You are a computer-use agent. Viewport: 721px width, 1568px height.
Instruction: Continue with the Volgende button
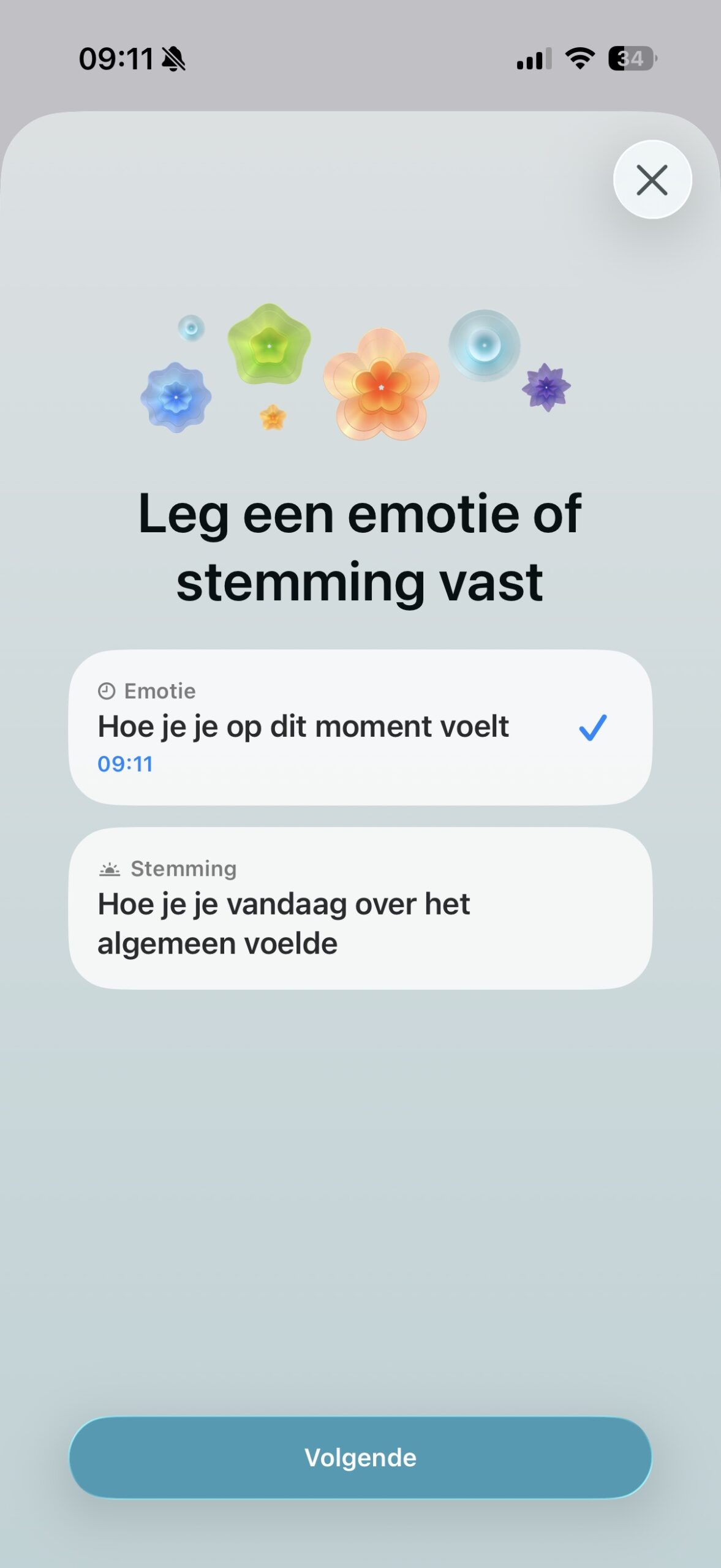tap(360, 1457)
